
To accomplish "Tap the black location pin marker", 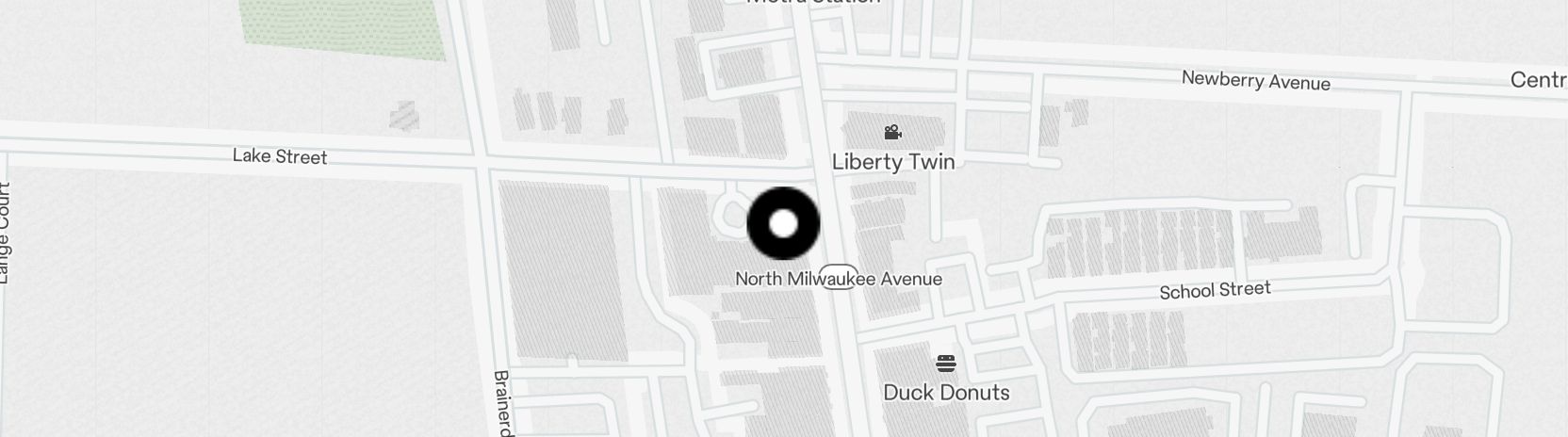I will pyautogui.click(x=783, y=224).
